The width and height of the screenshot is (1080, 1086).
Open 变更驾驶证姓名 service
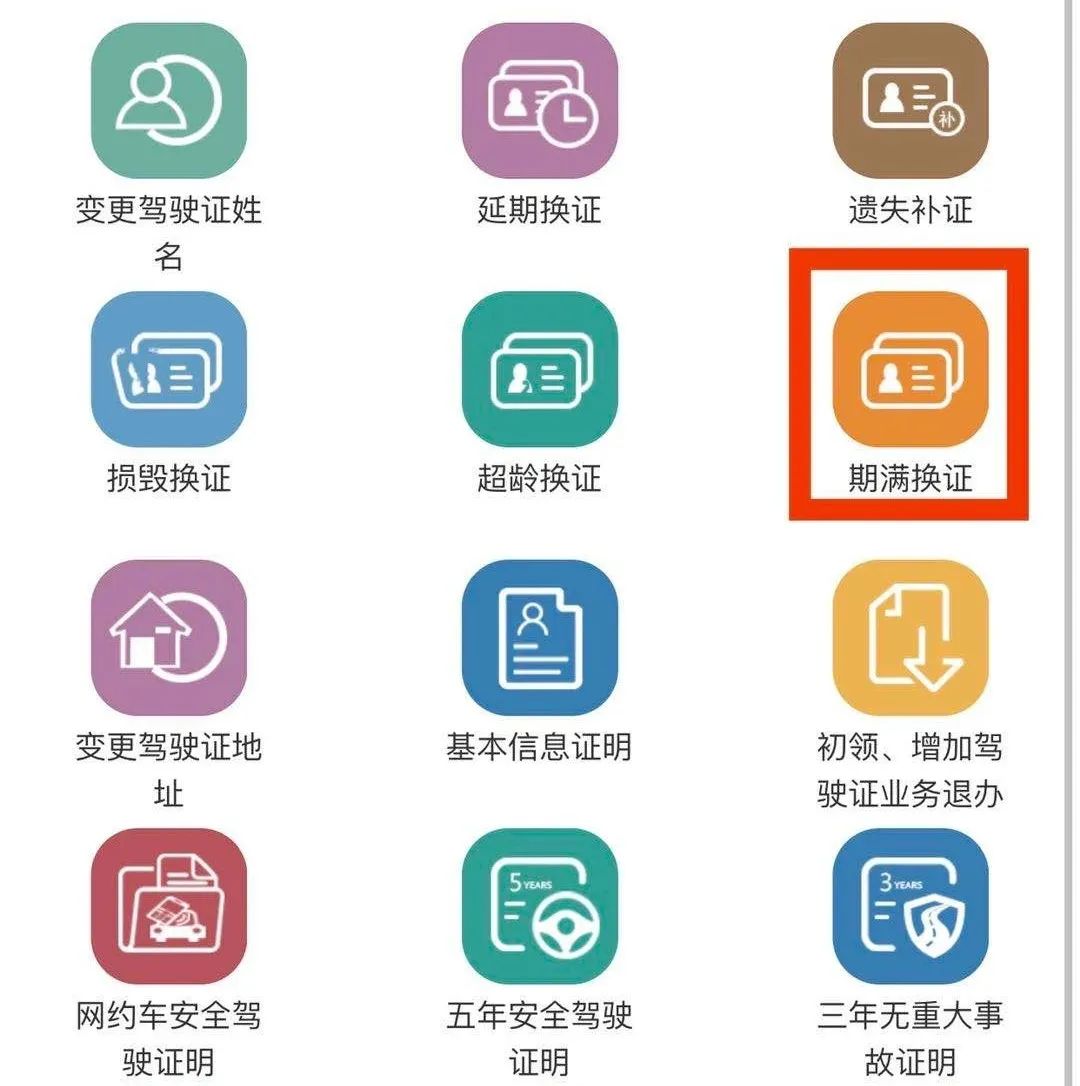point(168,101)
